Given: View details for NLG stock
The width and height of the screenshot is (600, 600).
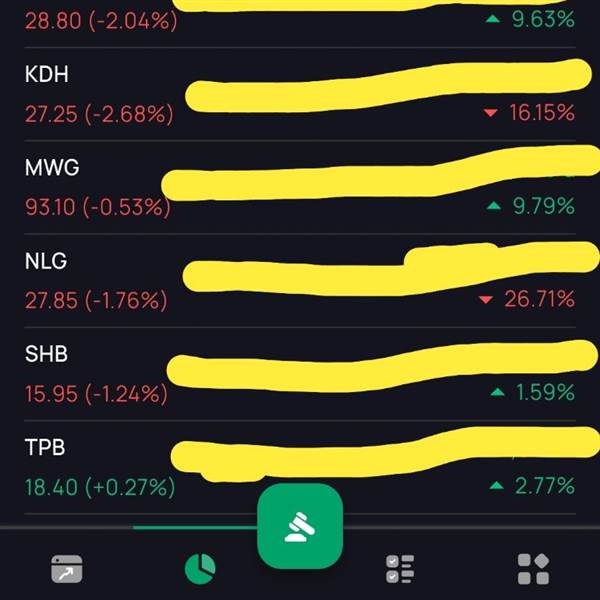Looking at the screenshot, I should (45, 262).
